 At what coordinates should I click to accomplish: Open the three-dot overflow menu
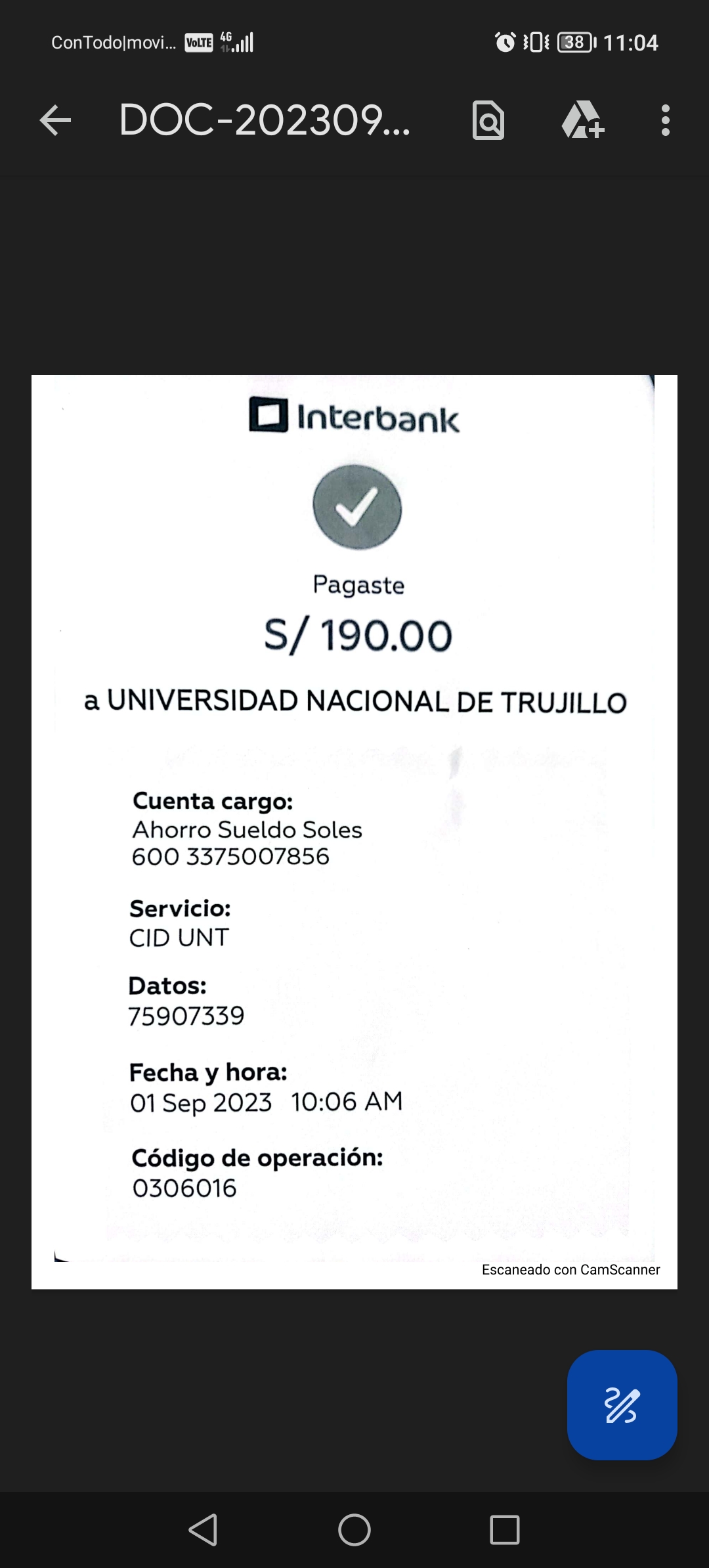point(666,121)
